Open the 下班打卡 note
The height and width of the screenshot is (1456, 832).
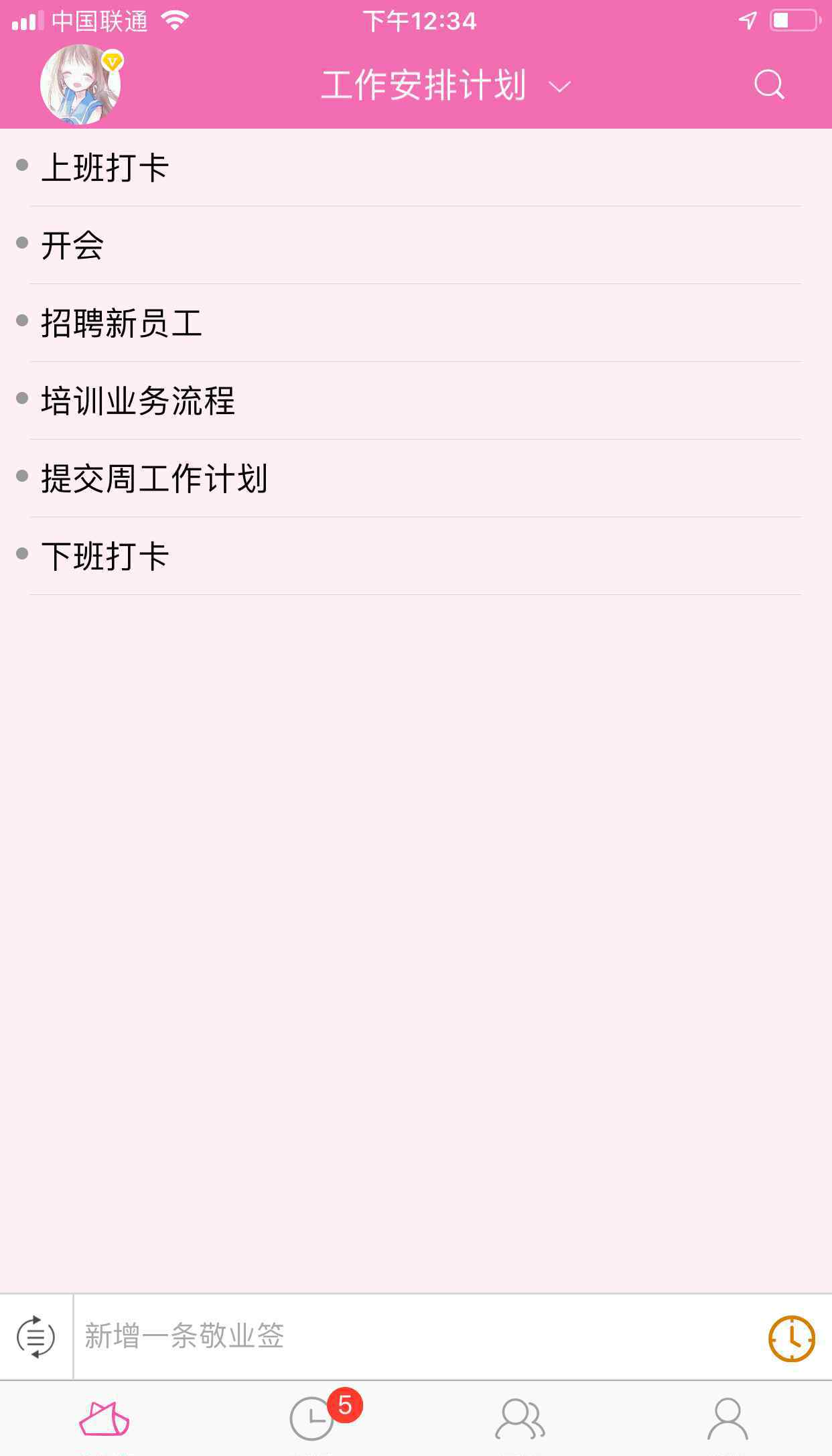click(x=415, y=556)
